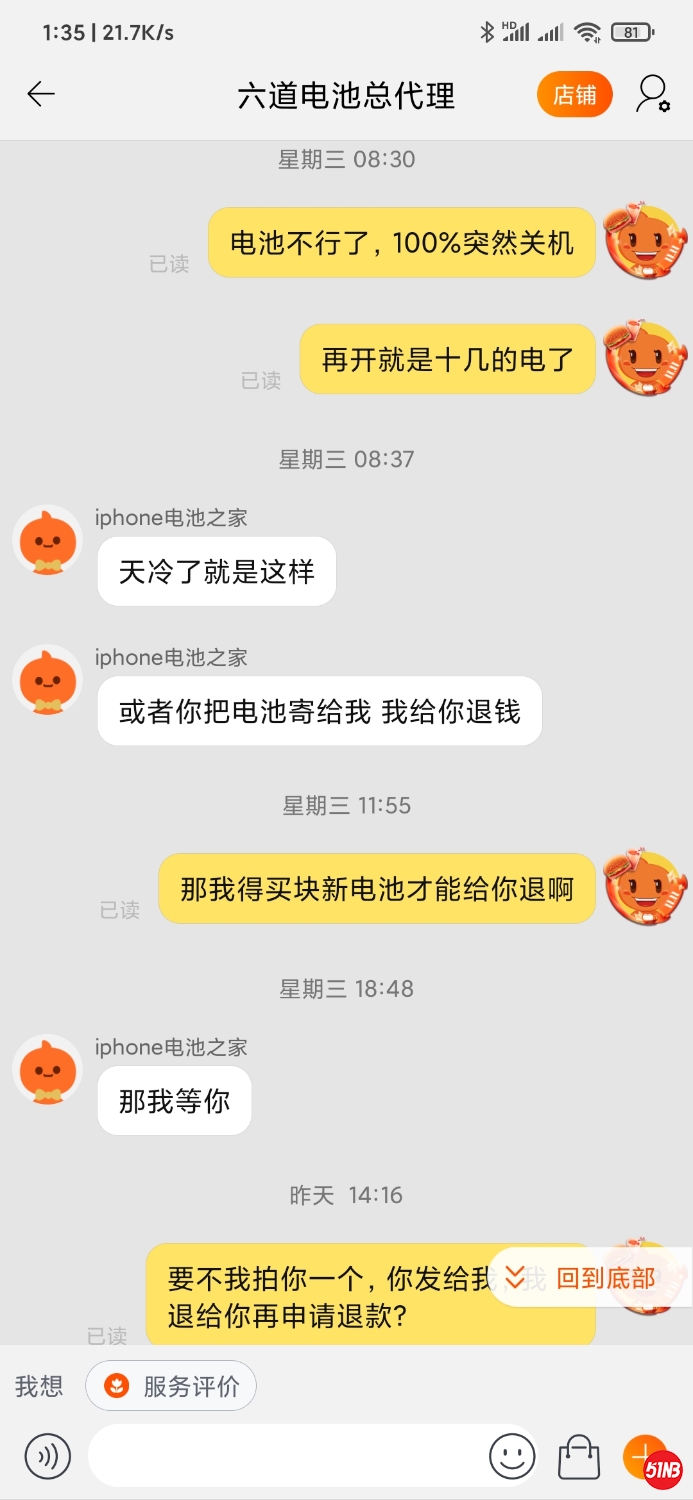Select the 服务评价 chip
The image size is (693, 1500).
[x=171, y=1386]
